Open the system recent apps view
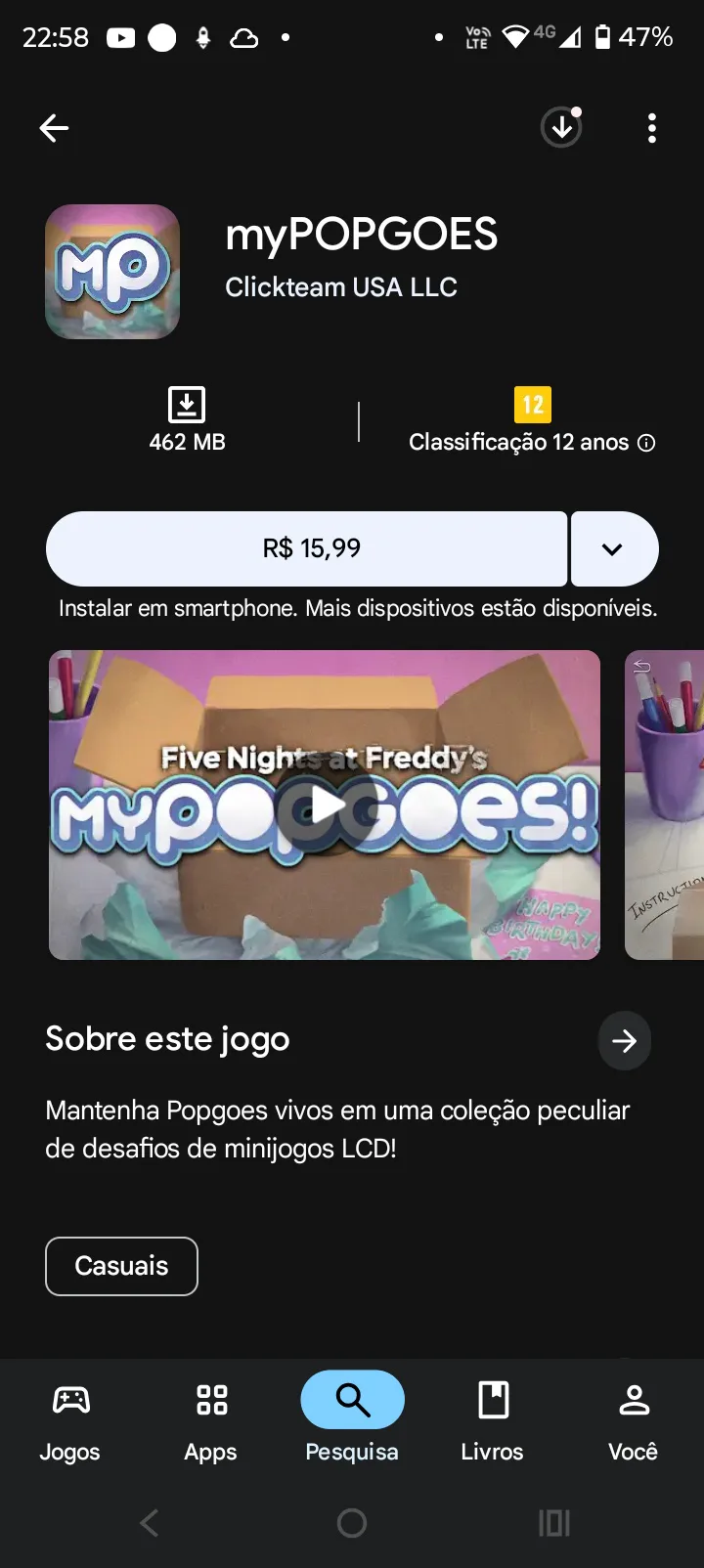The width and height of the screenshot is (704, 1568). 554,1523
